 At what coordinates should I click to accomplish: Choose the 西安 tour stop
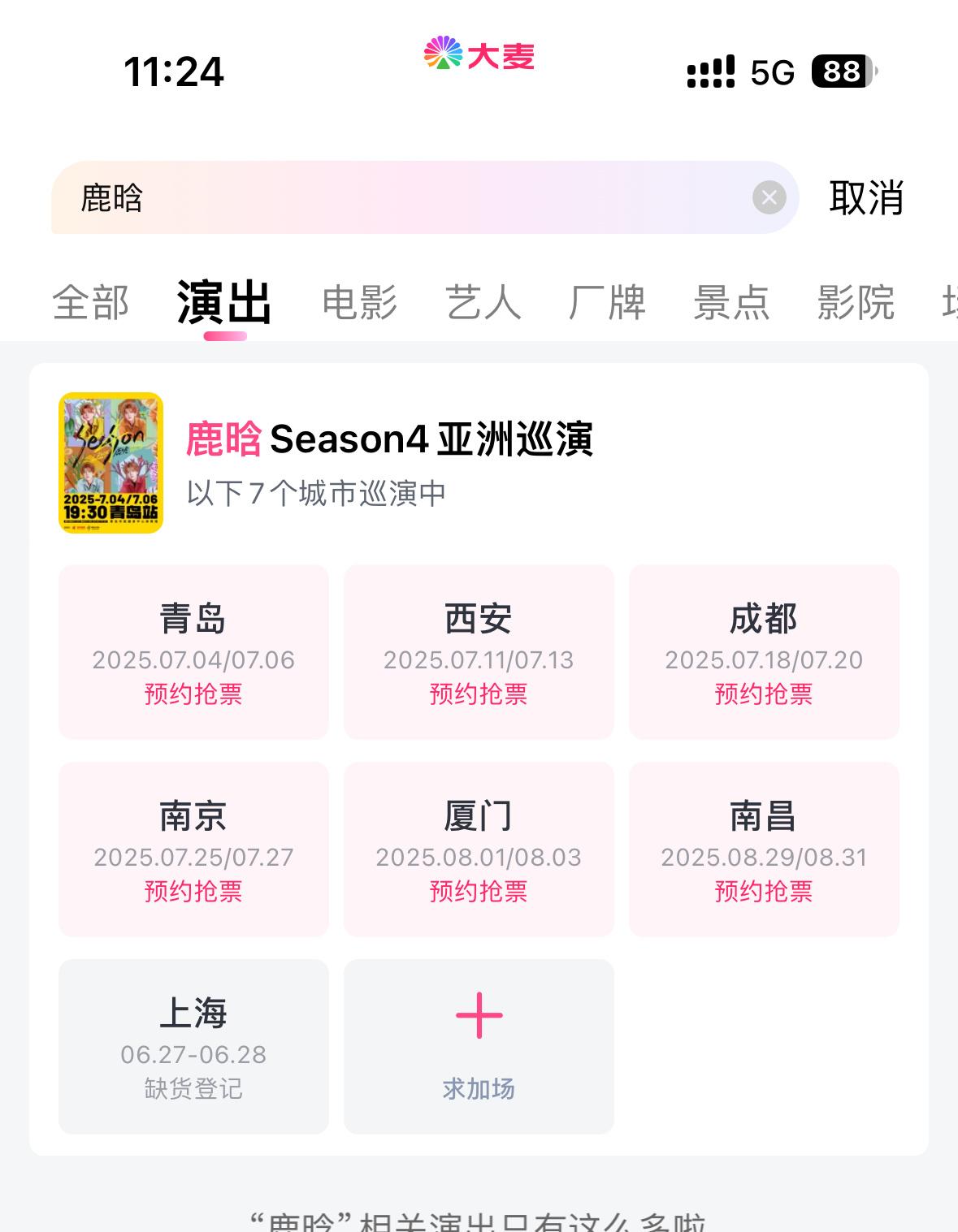pos(479,652)
